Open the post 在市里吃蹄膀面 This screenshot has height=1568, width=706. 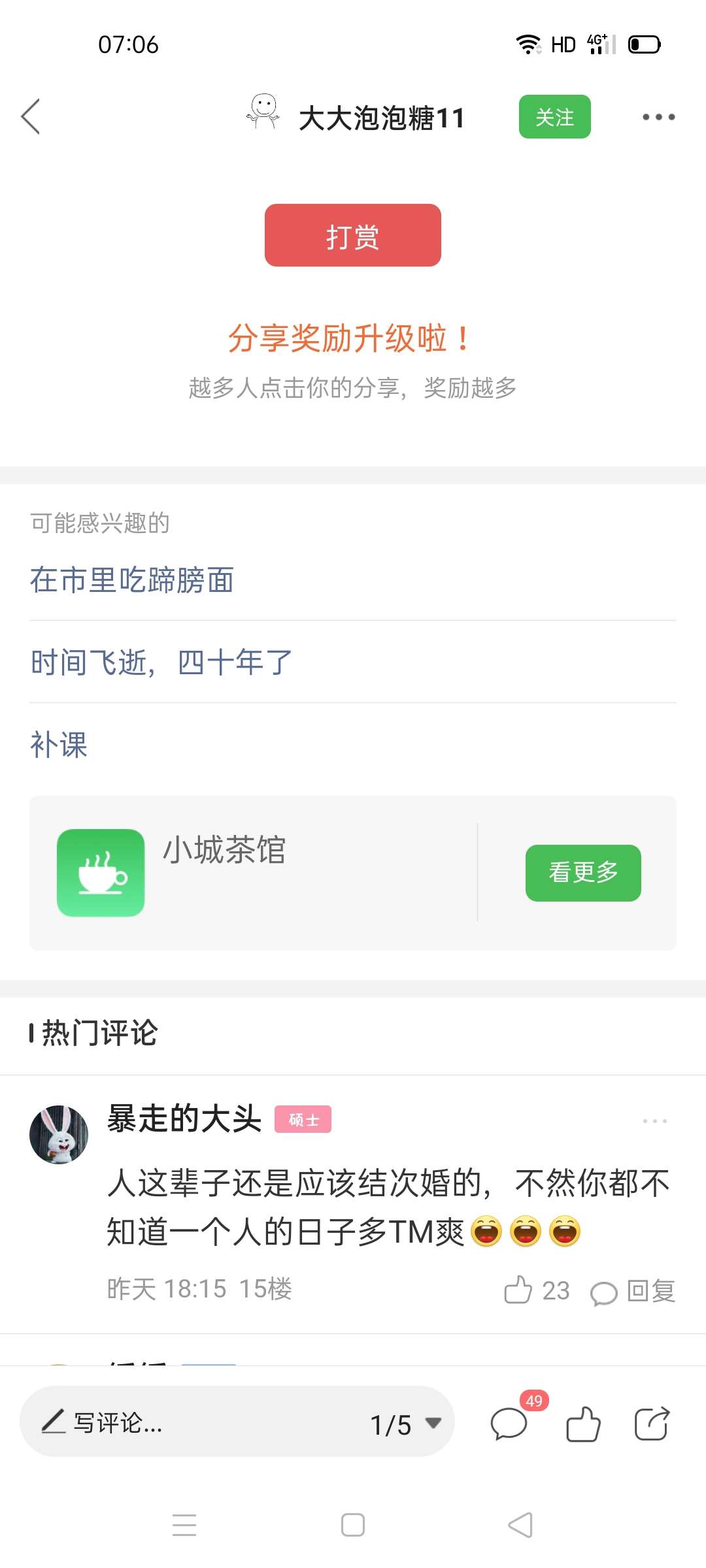click(x=132, y=580)
